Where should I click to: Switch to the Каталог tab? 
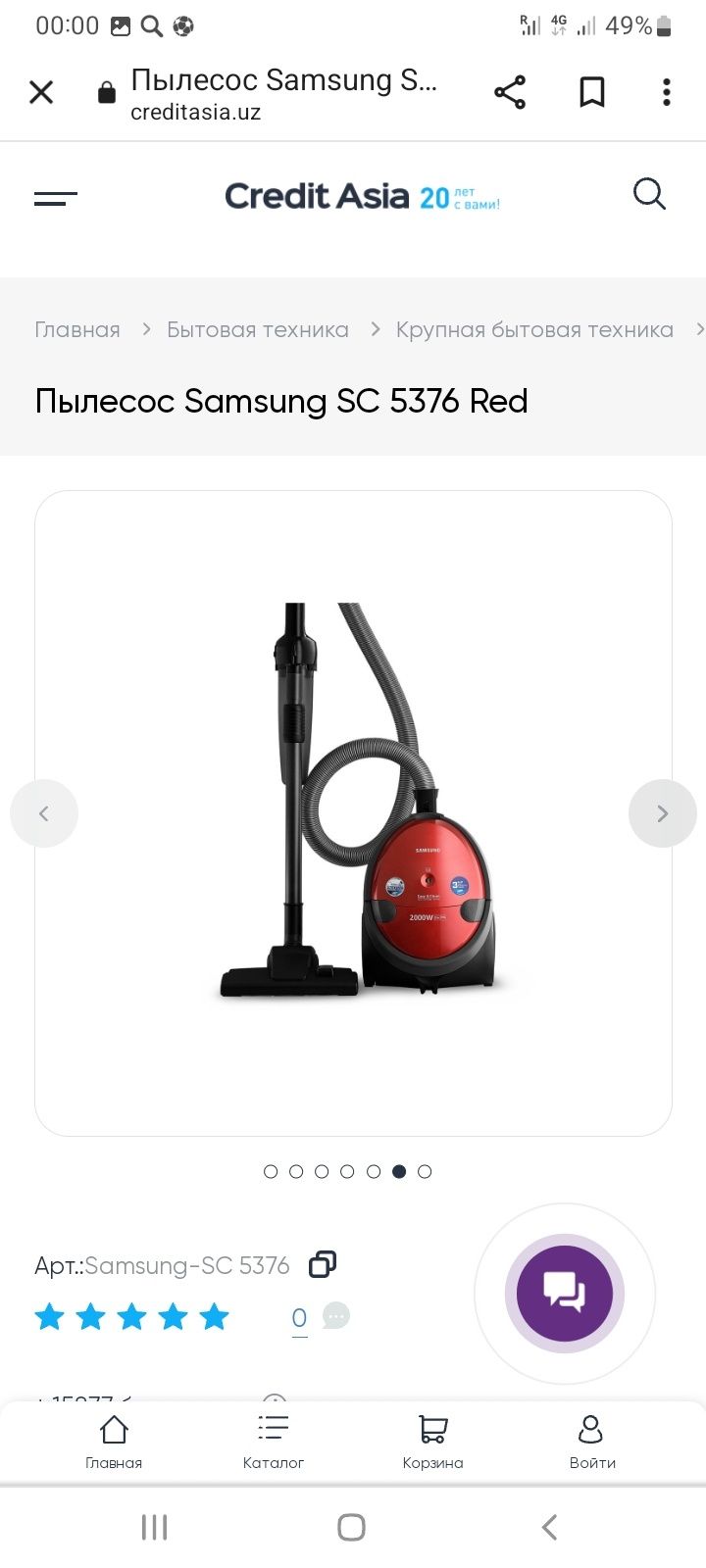274,1441
